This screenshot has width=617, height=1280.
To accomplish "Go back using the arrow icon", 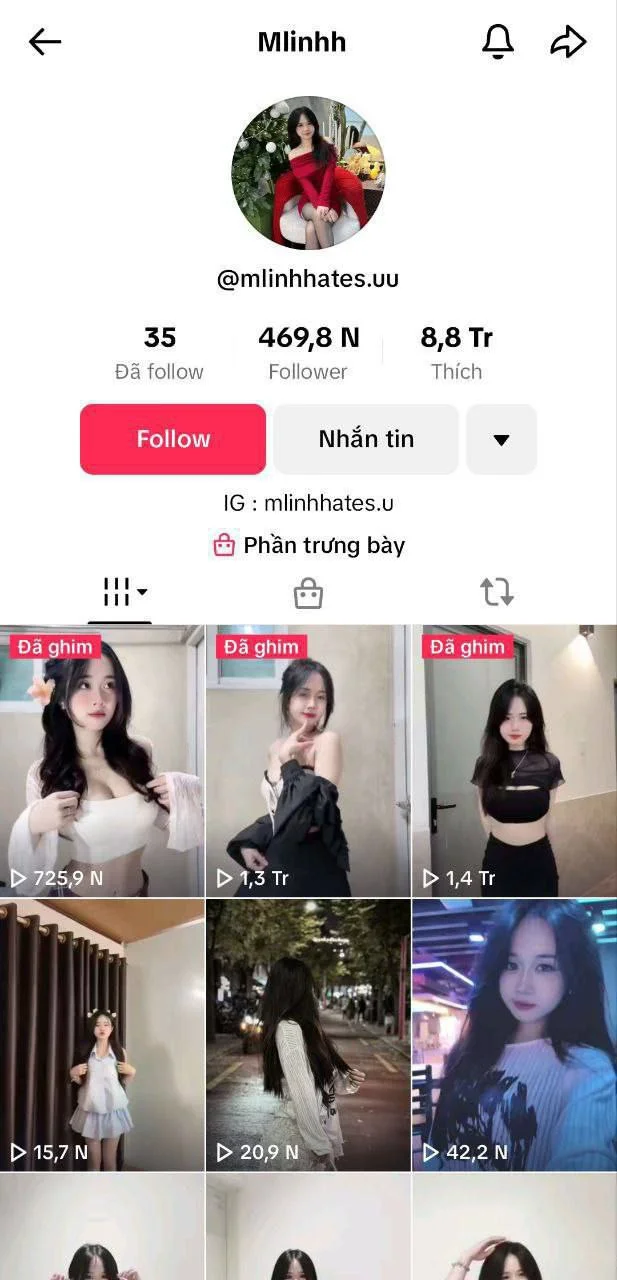I will tap(45, 42).
